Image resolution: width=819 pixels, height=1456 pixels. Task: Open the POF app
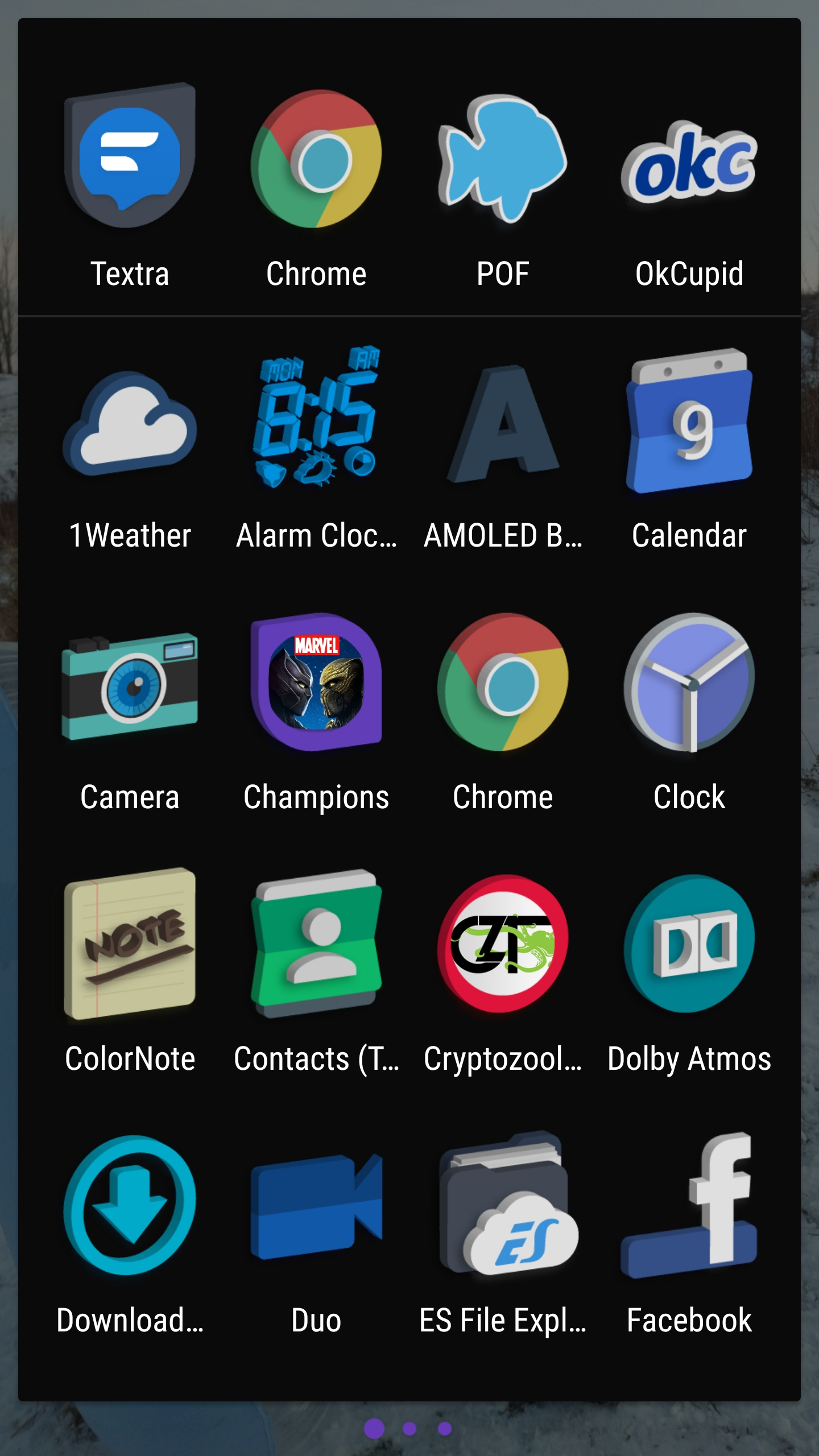[503, 159]
